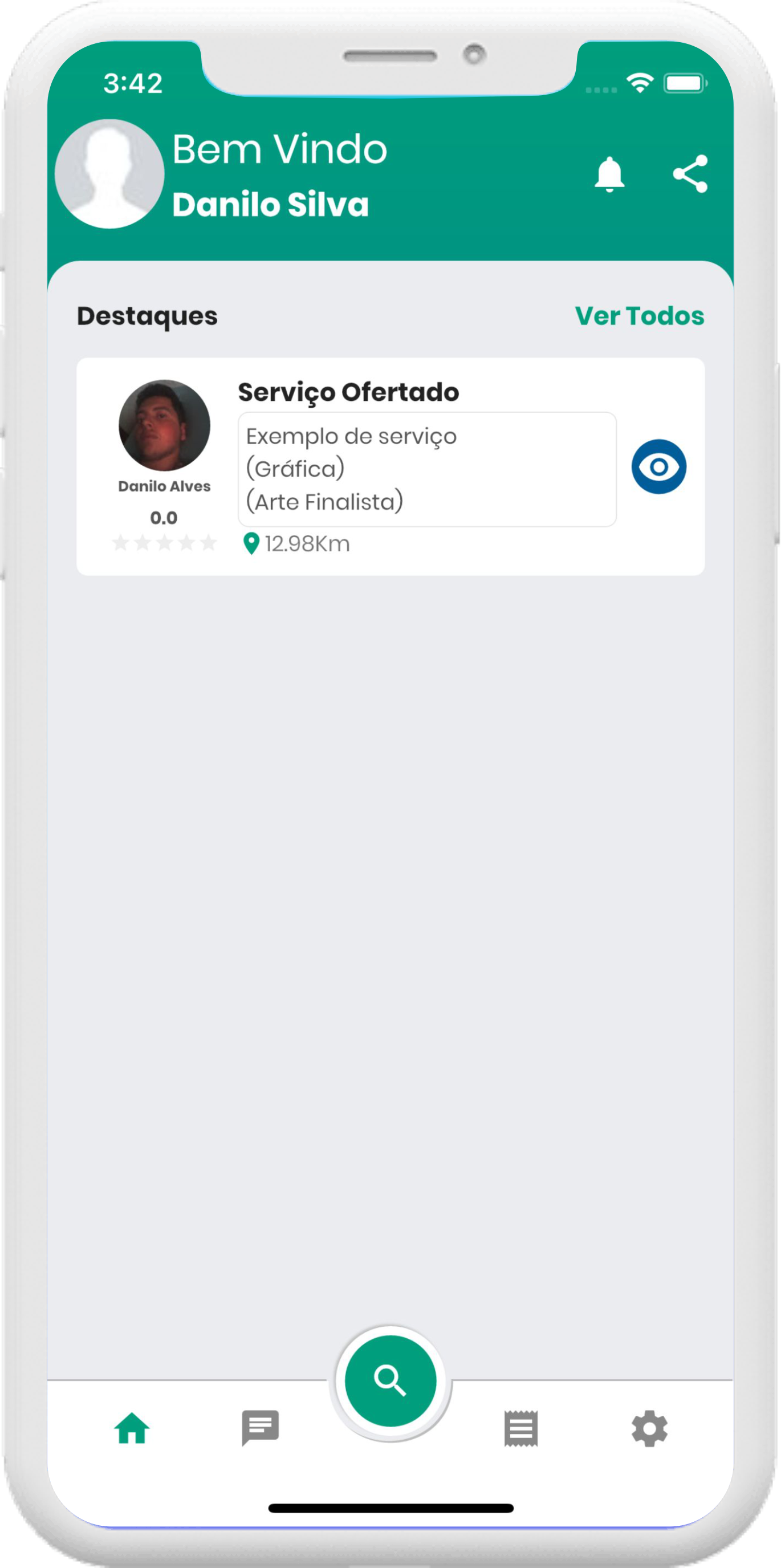Image resolution: width=781 pixels, height=1568 pixels.
Task: Open Danilo Silva's profile avatar
Action: click(109, 173)
